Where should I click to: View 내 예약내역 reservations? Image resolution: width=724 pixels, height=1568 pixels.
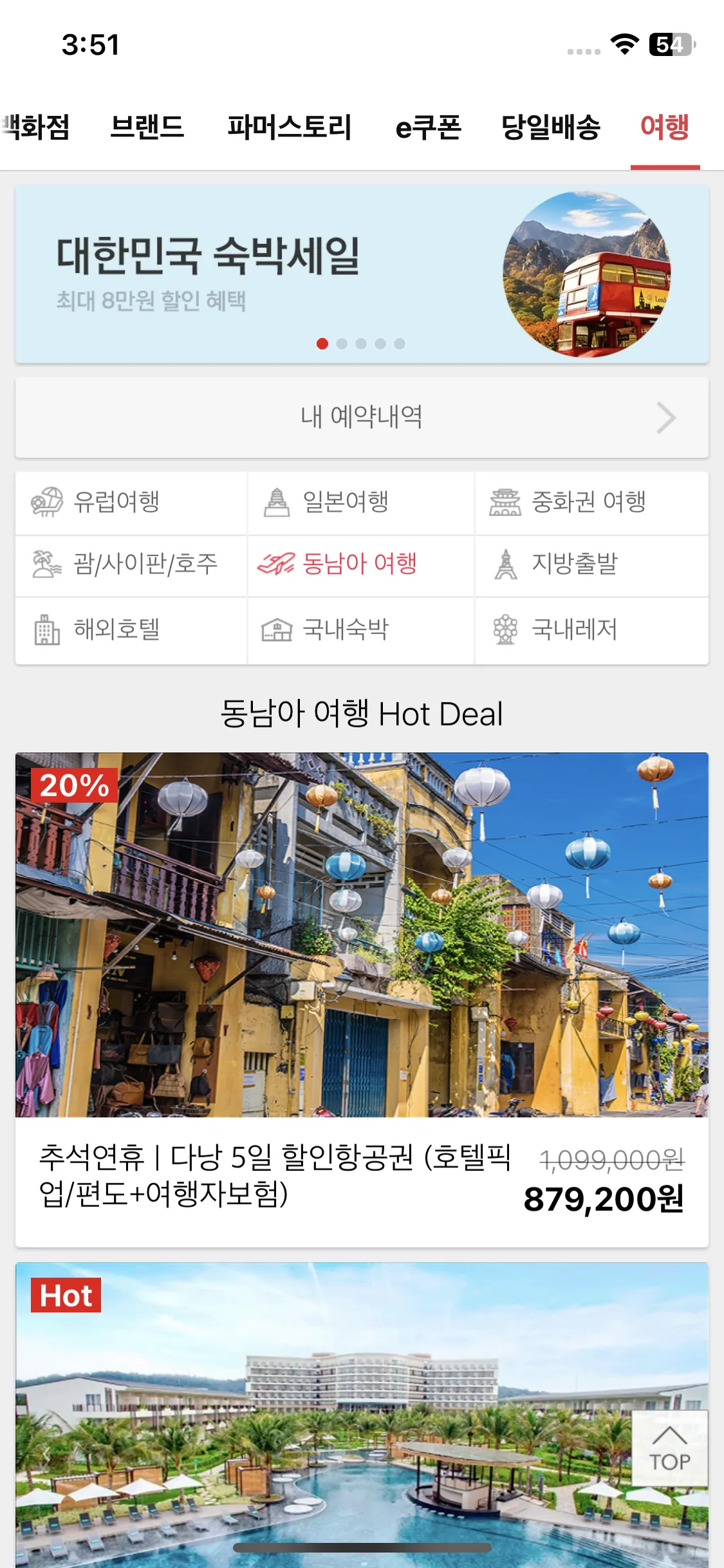(362, 417)
